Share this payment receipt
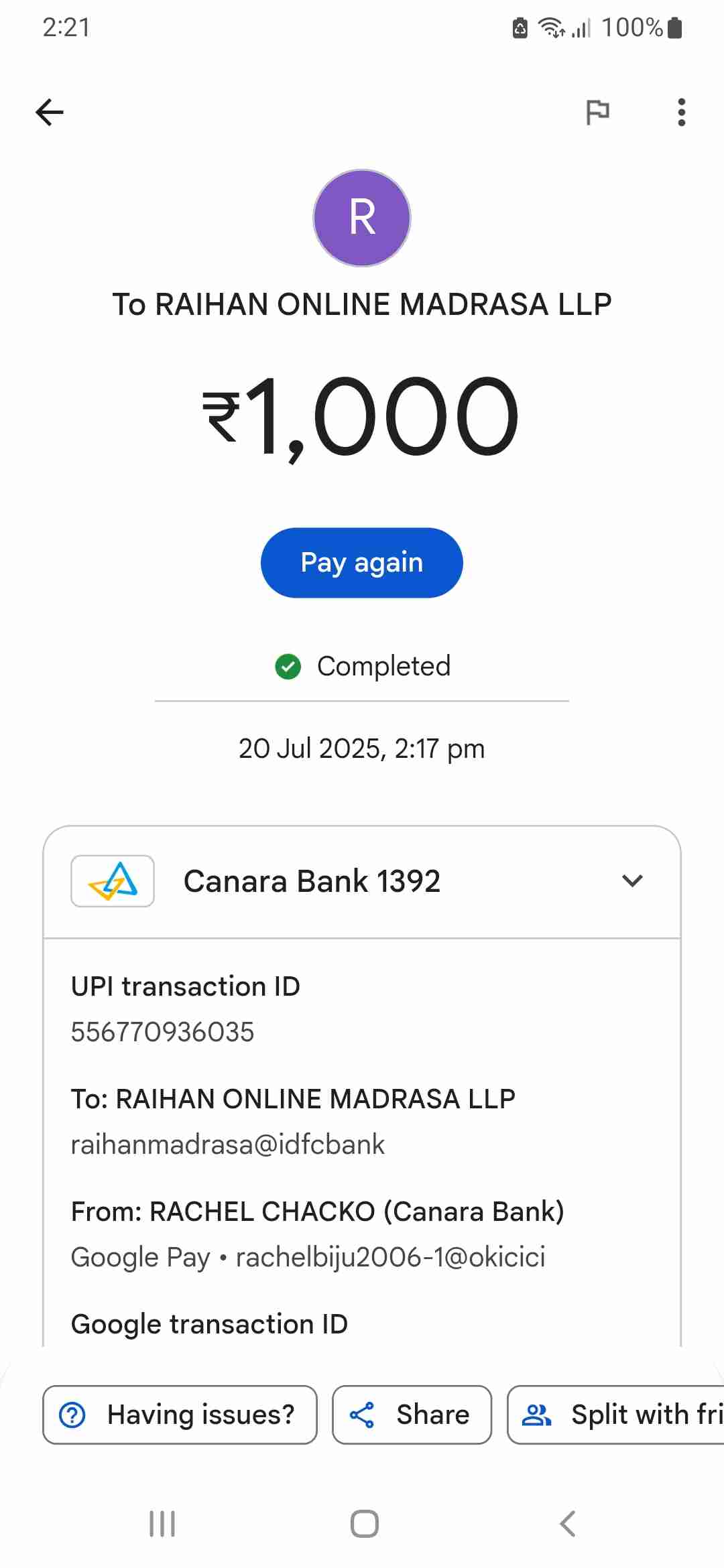This screenshot has height=1568, width=724. click(x=412, y=1415)
